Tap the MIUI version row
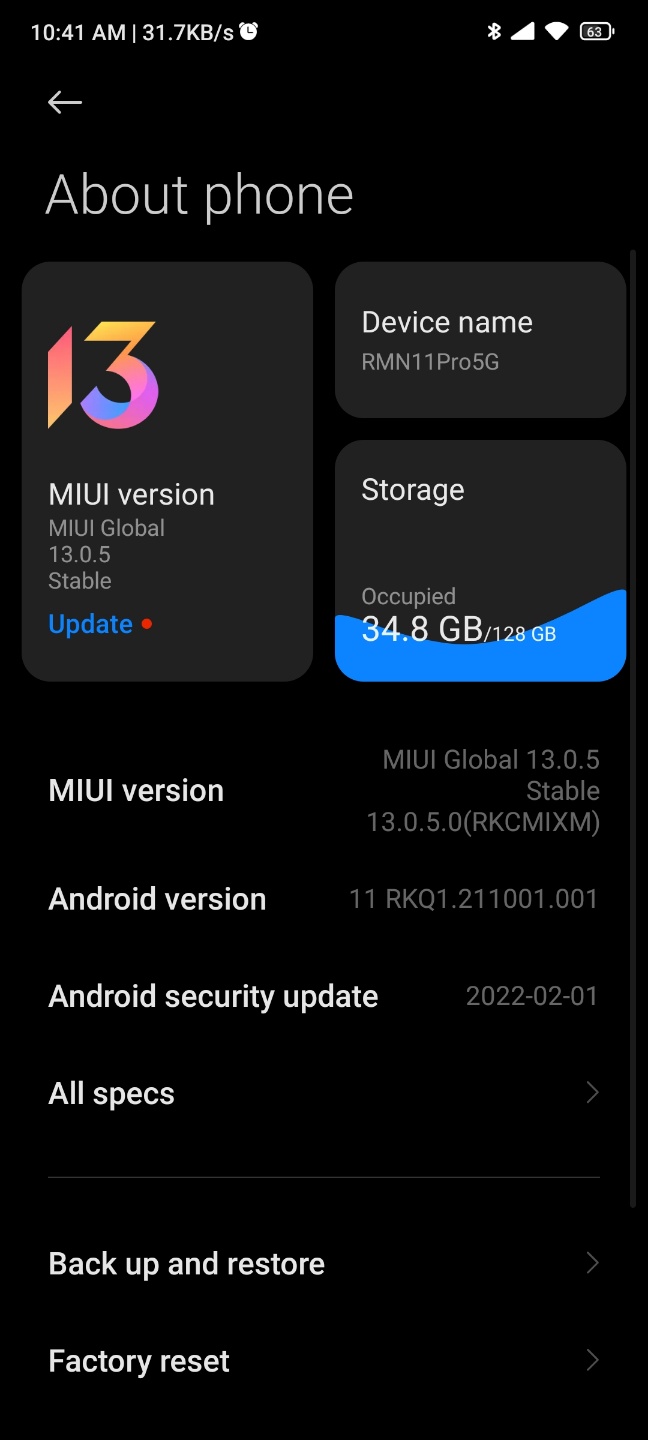 [324, 791]
